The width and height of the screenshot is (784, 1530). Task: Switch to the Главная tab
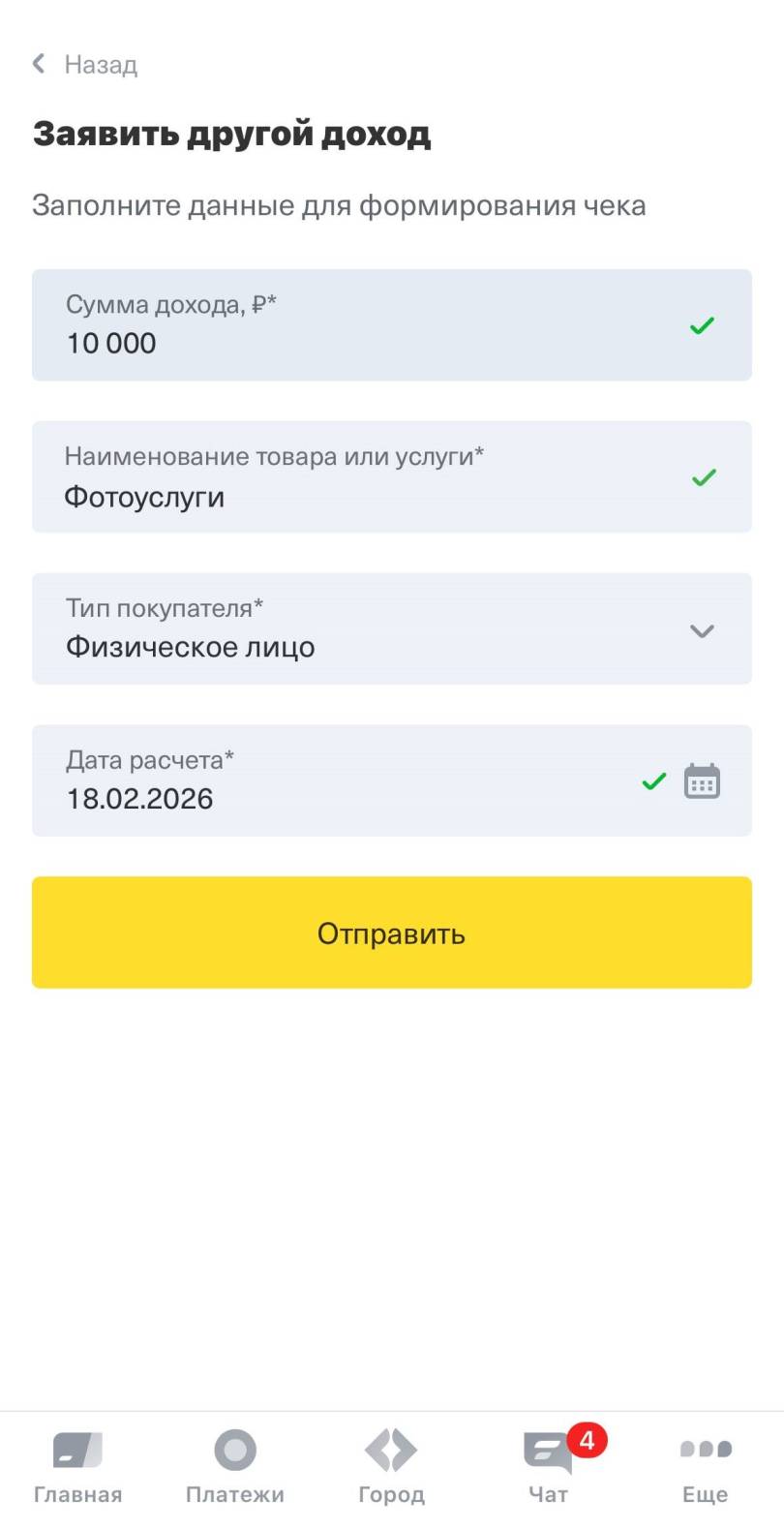click(x=77, y=1467)
